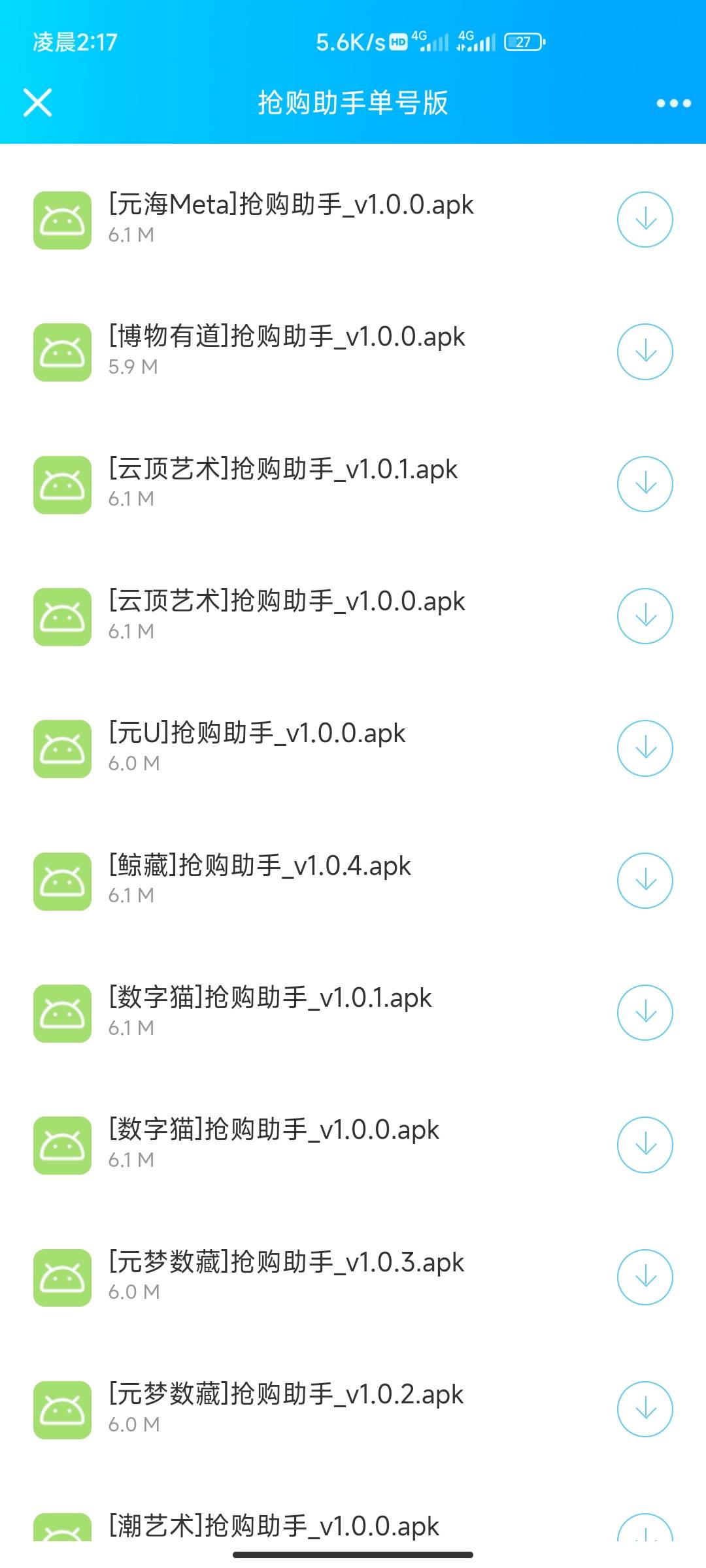Download the [元梦数藏]抢购助手_v1.0.3.apk file
Screen dimensions: 706x1568
(645, 1277)
